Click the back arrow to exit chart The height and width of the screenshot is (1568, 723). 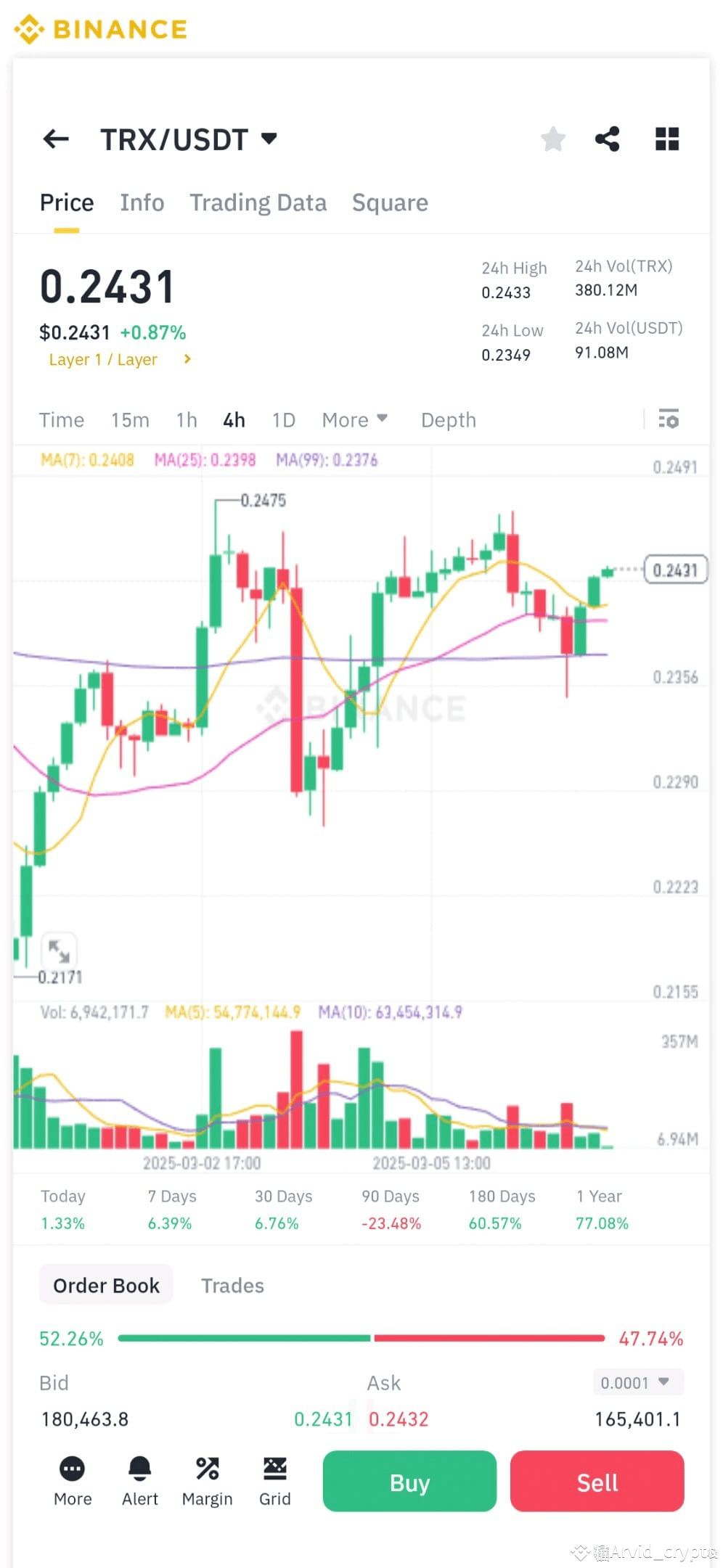pos(57,139)
